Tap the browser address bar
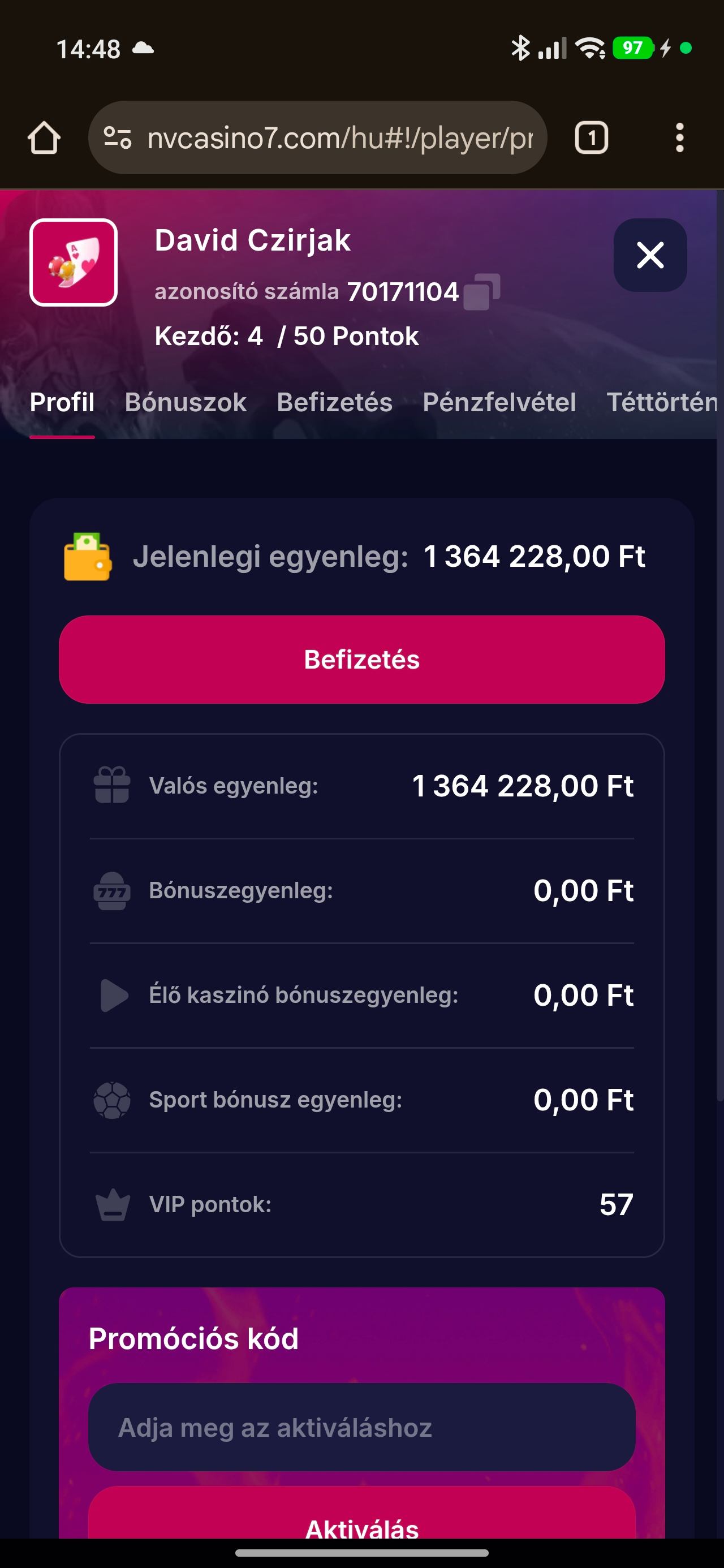This screenshot has height=1568, width=724. click(x=340, y=137)
